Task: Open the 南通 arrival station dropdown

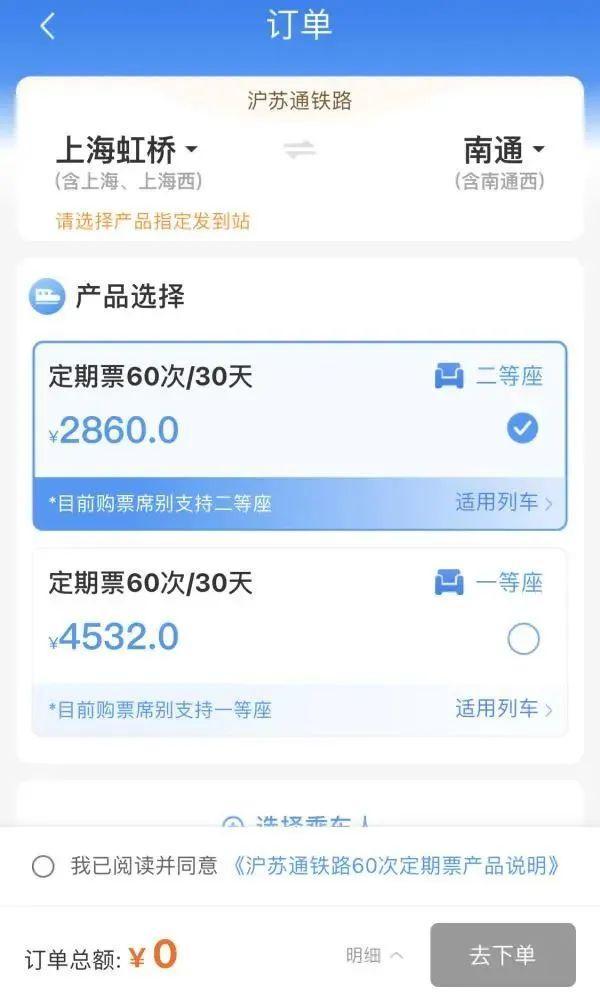Action: tap(504, 151)
